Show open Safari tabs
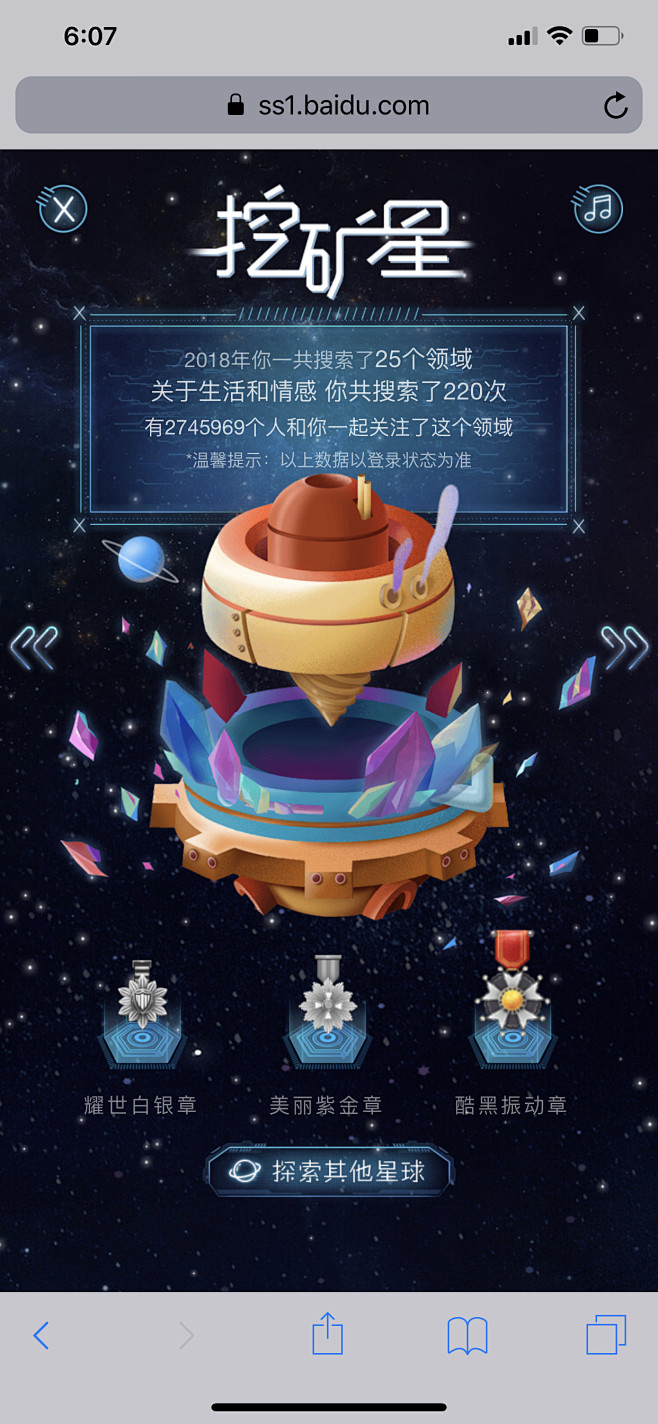Viewport: 658px width, 1424px height. click(x=606, y=1335)
